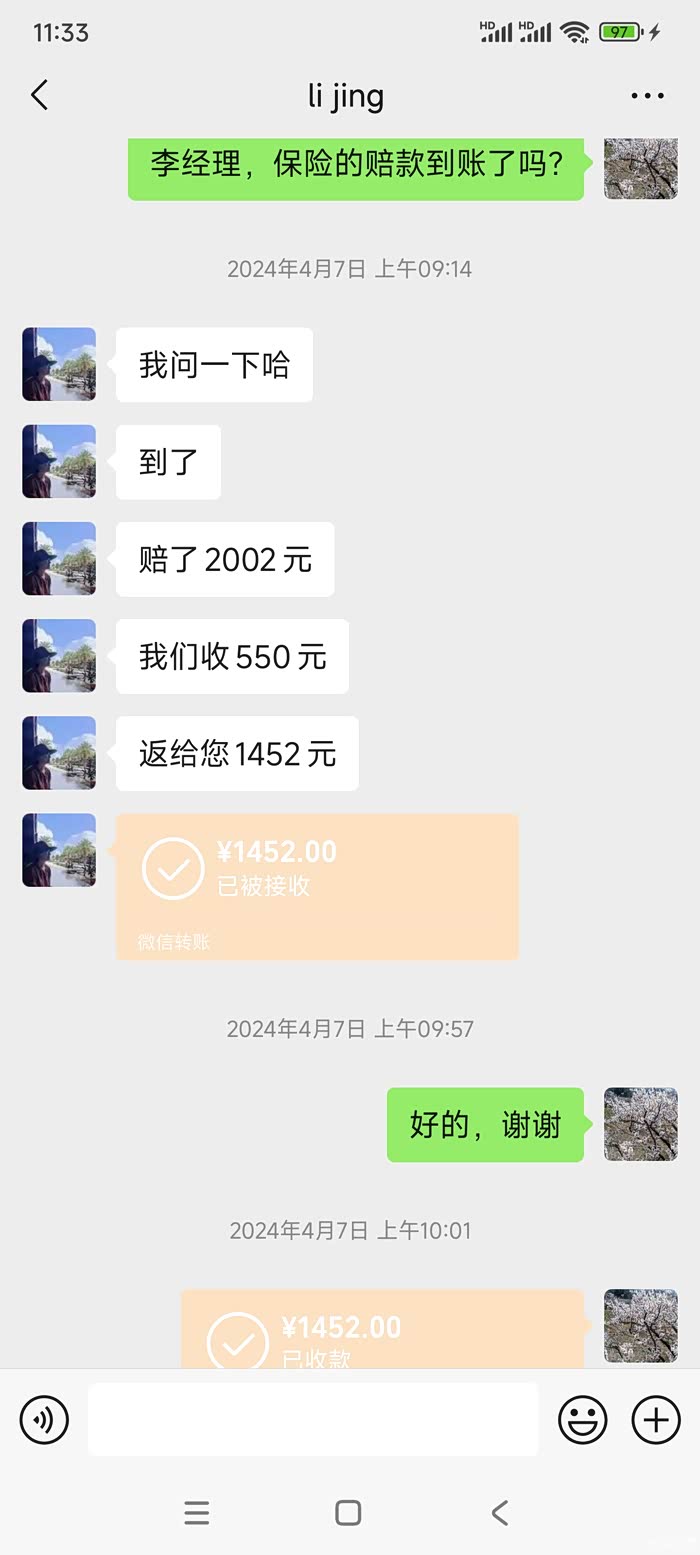
Task: Switch to voice message input
Action: coord(45,1419)
